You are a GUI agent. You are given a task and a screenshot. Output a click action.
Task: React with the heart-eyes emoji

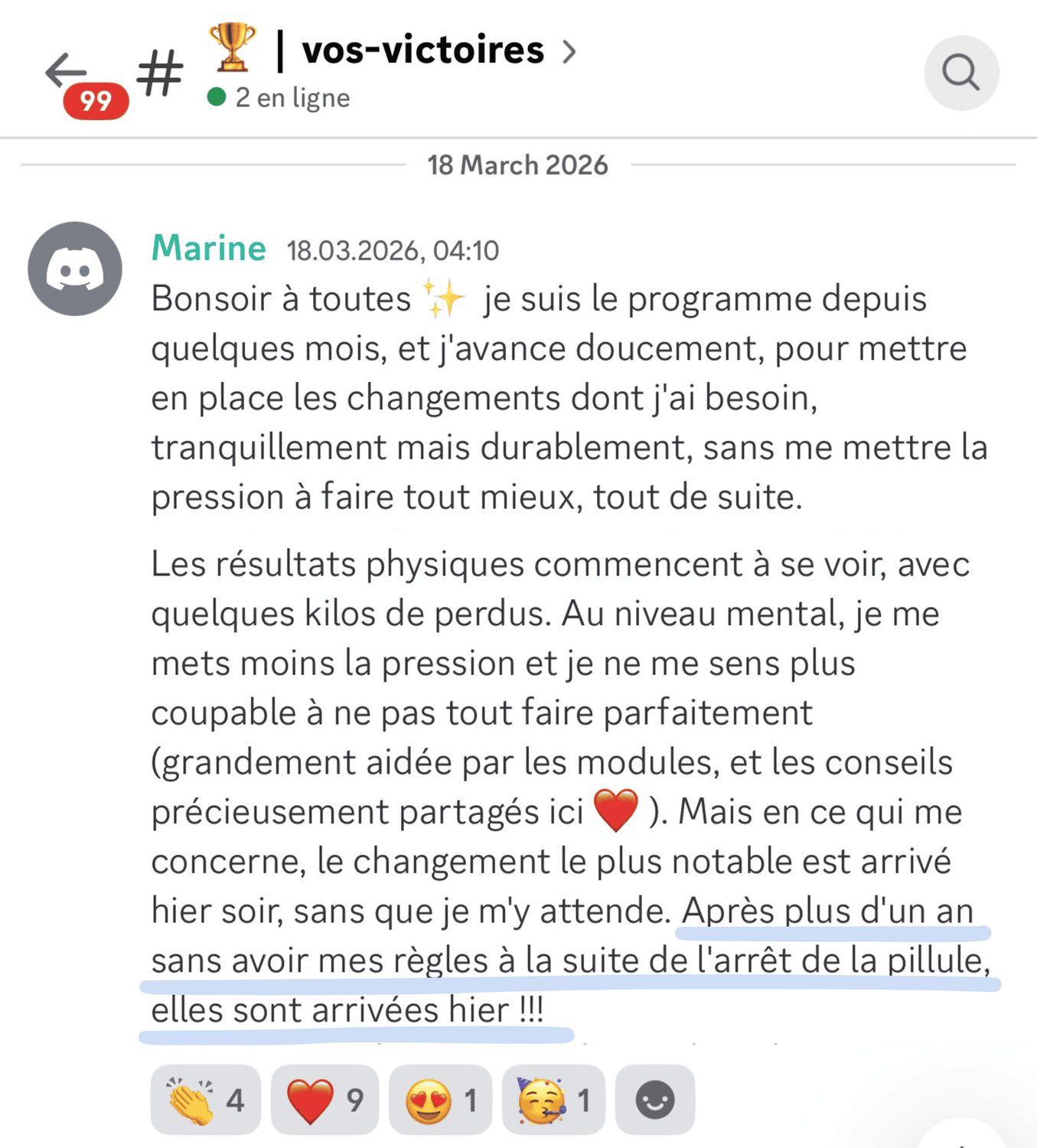[x=440, y=1100]
